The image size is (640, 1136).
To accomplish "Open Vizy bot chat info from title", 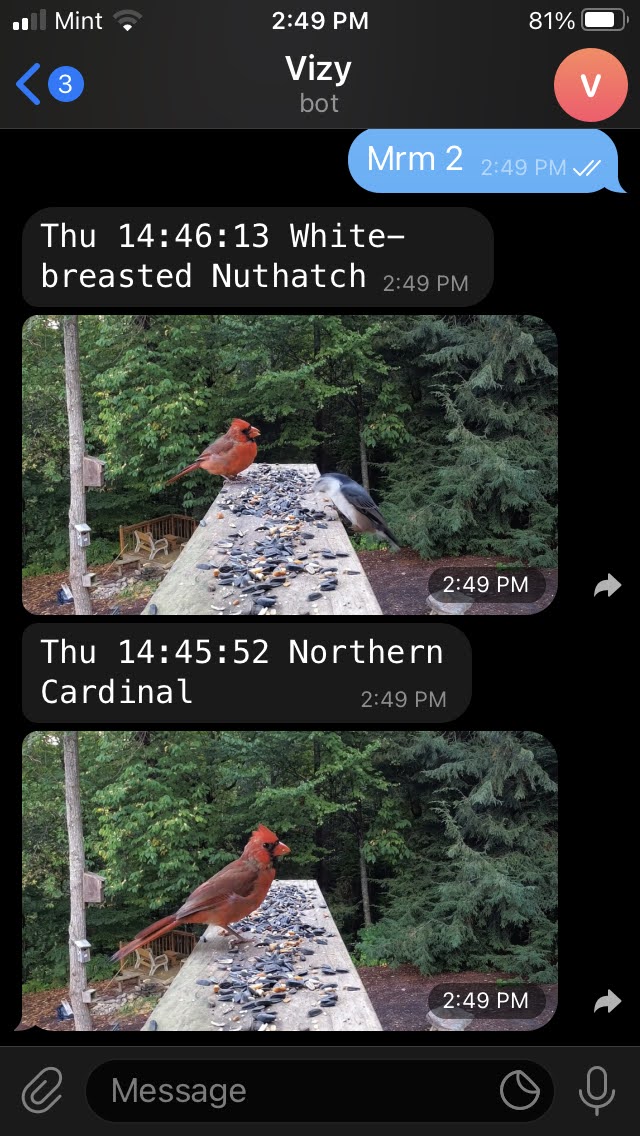I will click(319, 85).
